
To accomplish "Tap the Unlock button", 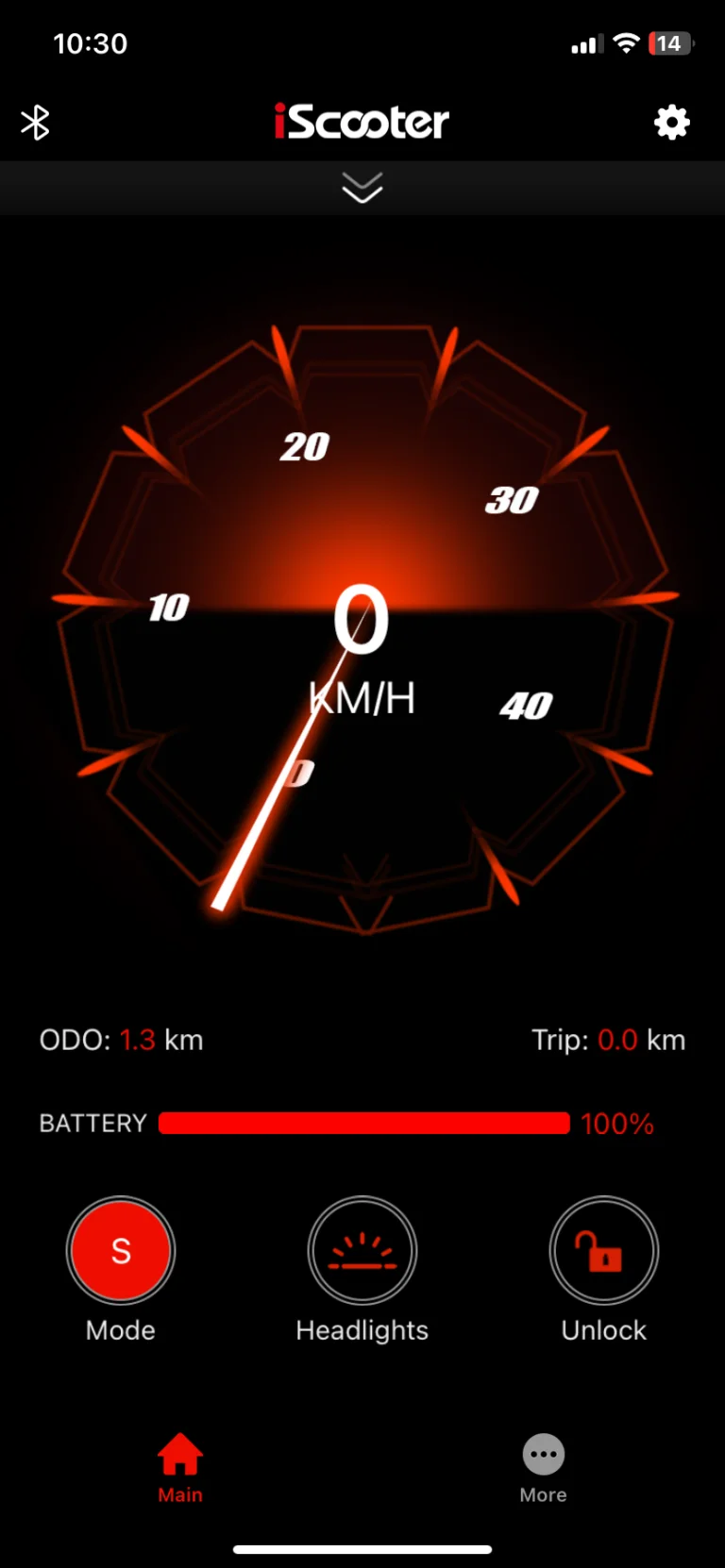I will pos(604,1251).
